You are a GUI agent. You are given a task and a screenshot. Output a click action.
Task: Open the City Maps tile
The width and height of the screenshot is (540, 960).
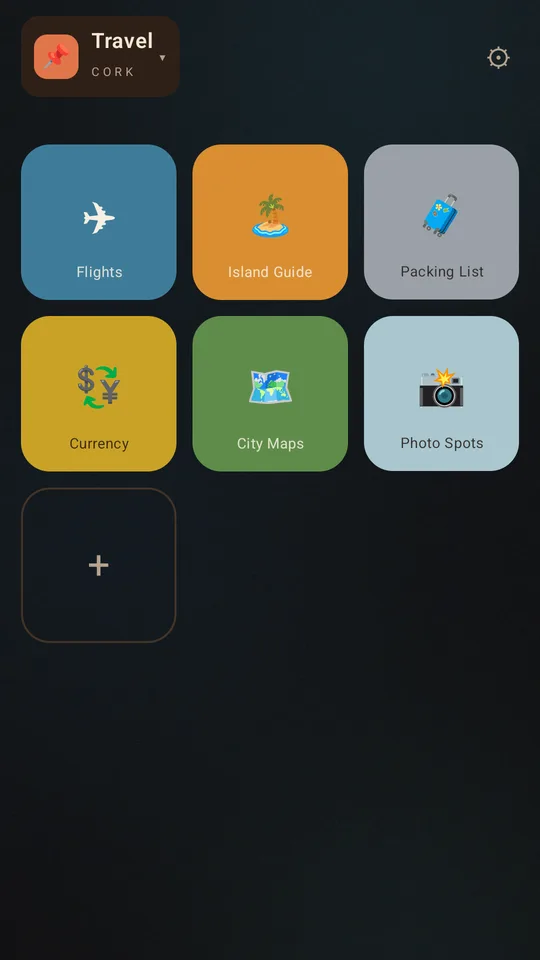(x=270, y=394)
